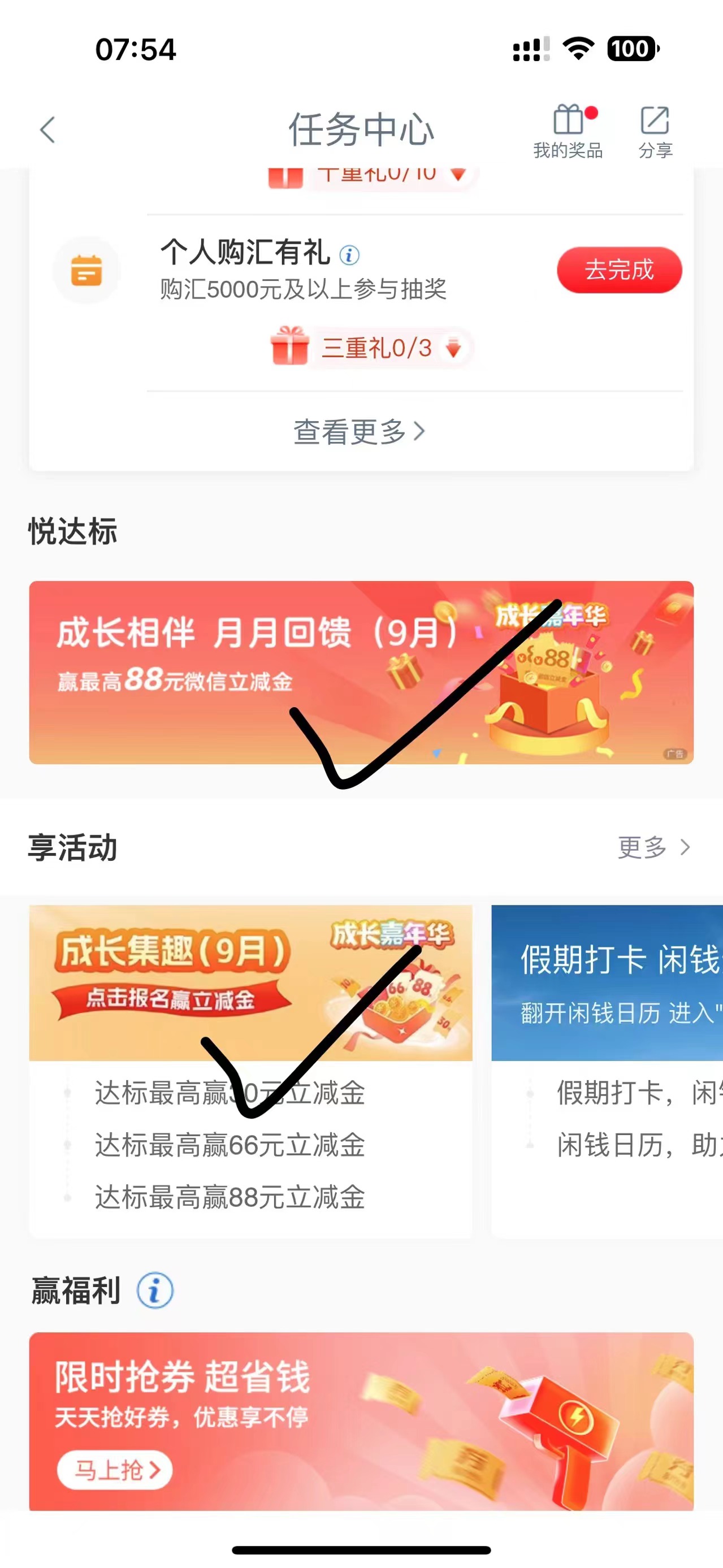Open 查看更多 tasks link
Screen dimensions: 723x1568
(x=360, y=431)
